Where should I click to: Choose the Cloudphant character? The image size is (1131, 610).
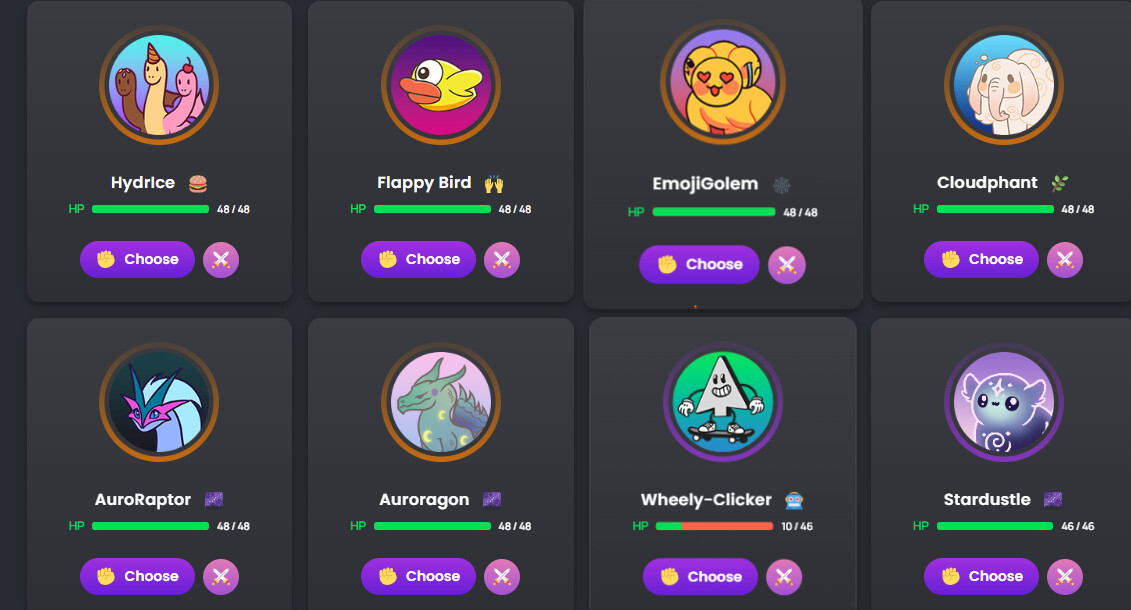[981, 259]
